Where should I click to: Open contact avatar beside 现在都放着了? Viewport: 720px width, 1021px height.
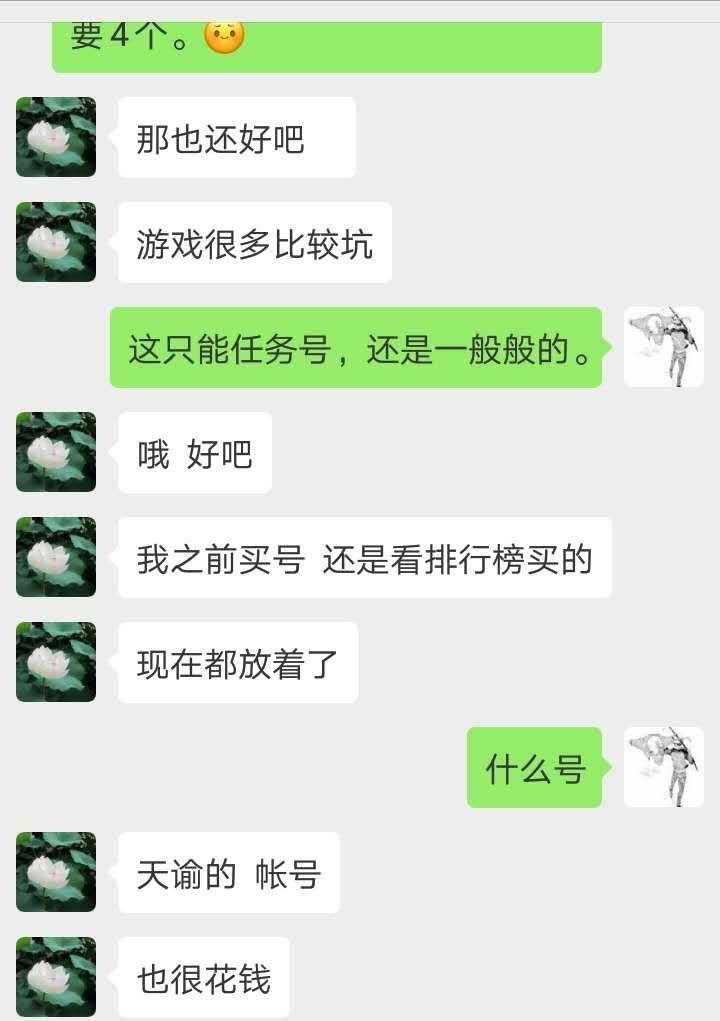click(56, 662)
